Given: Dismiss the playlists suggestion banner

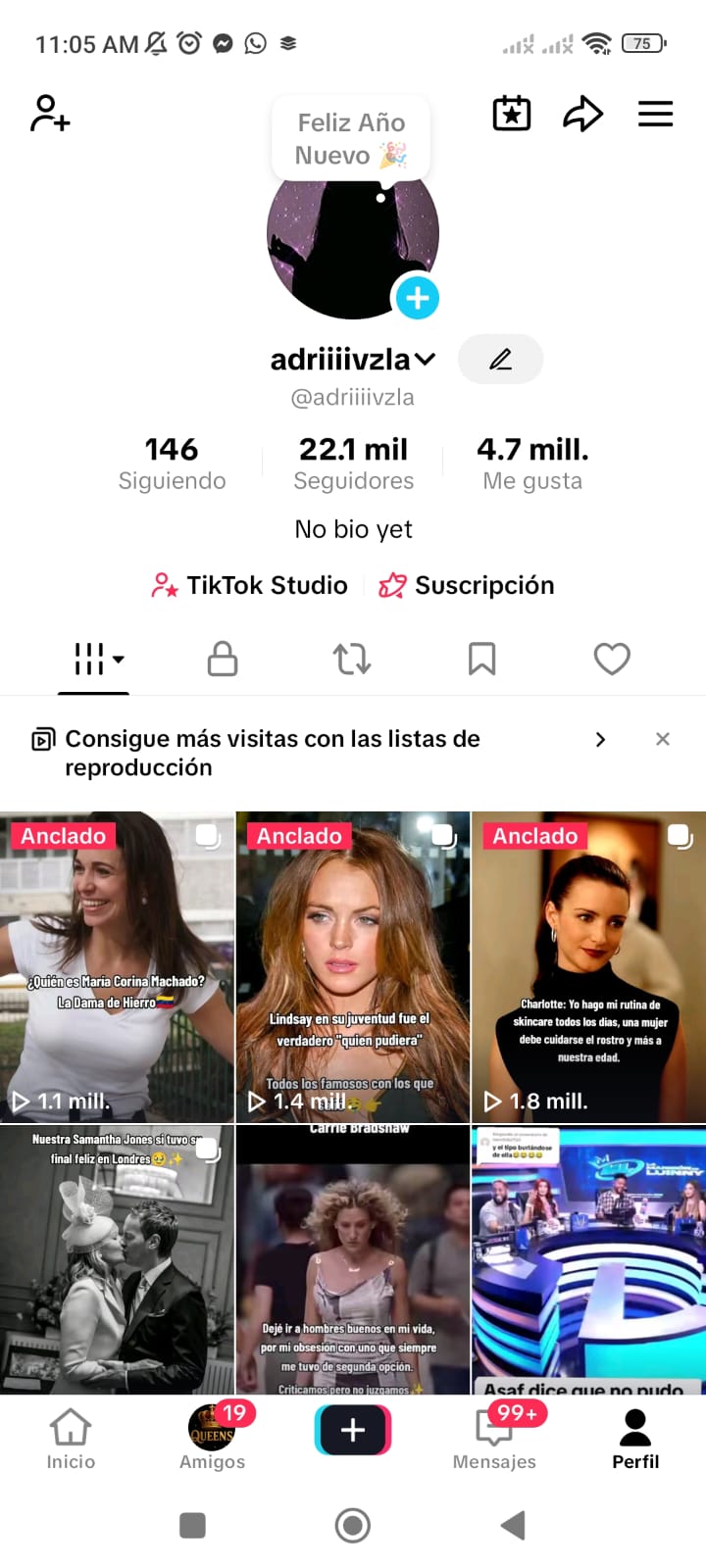Looking at the screenshot, I should click(663, 739).
